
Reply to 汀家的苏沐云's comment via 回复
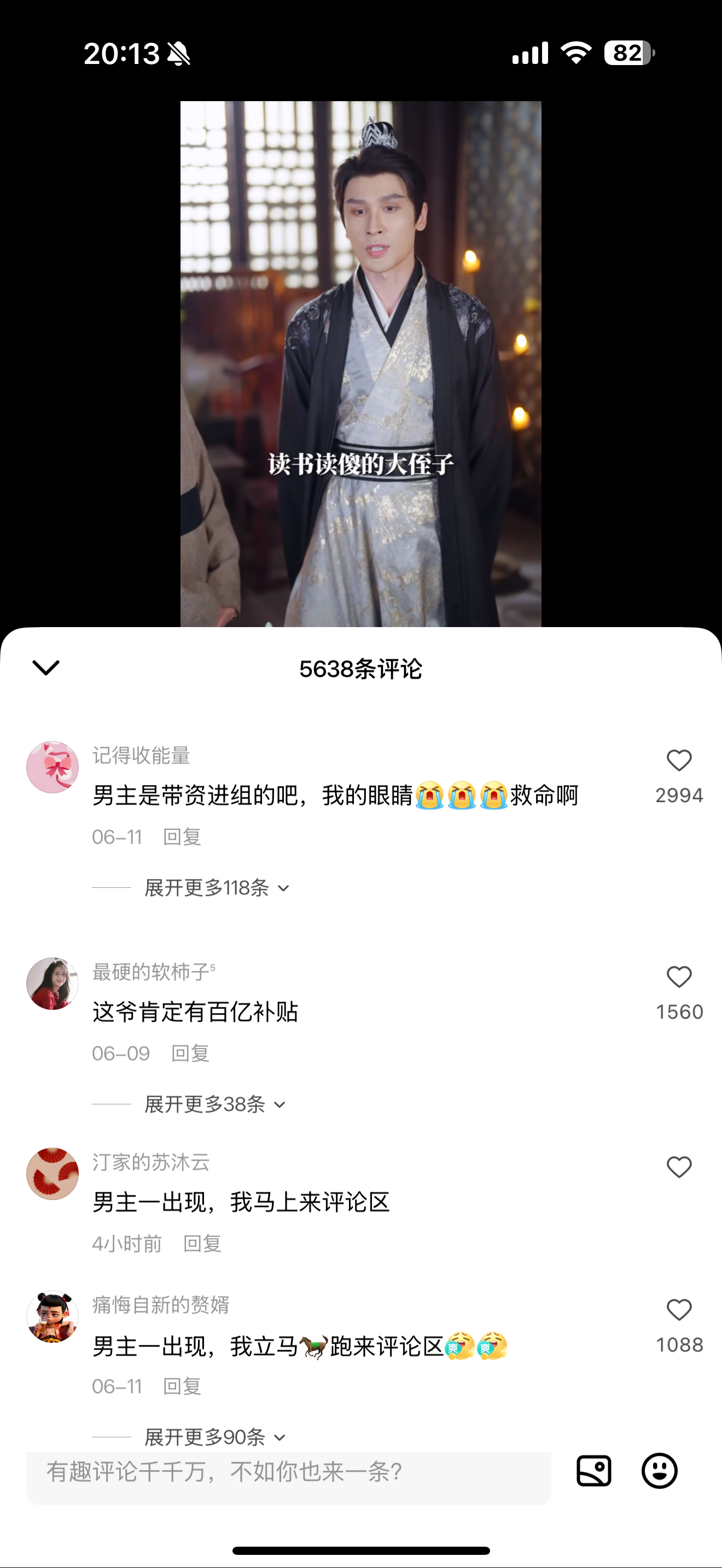[x=203, y=1243]
